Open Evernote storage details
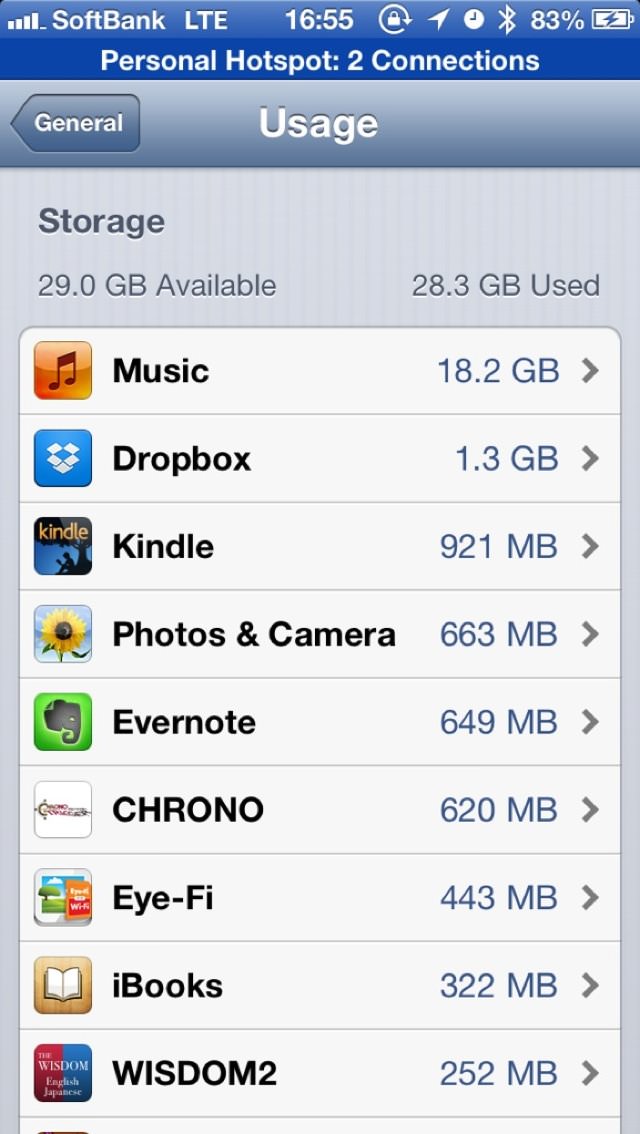 320,722
